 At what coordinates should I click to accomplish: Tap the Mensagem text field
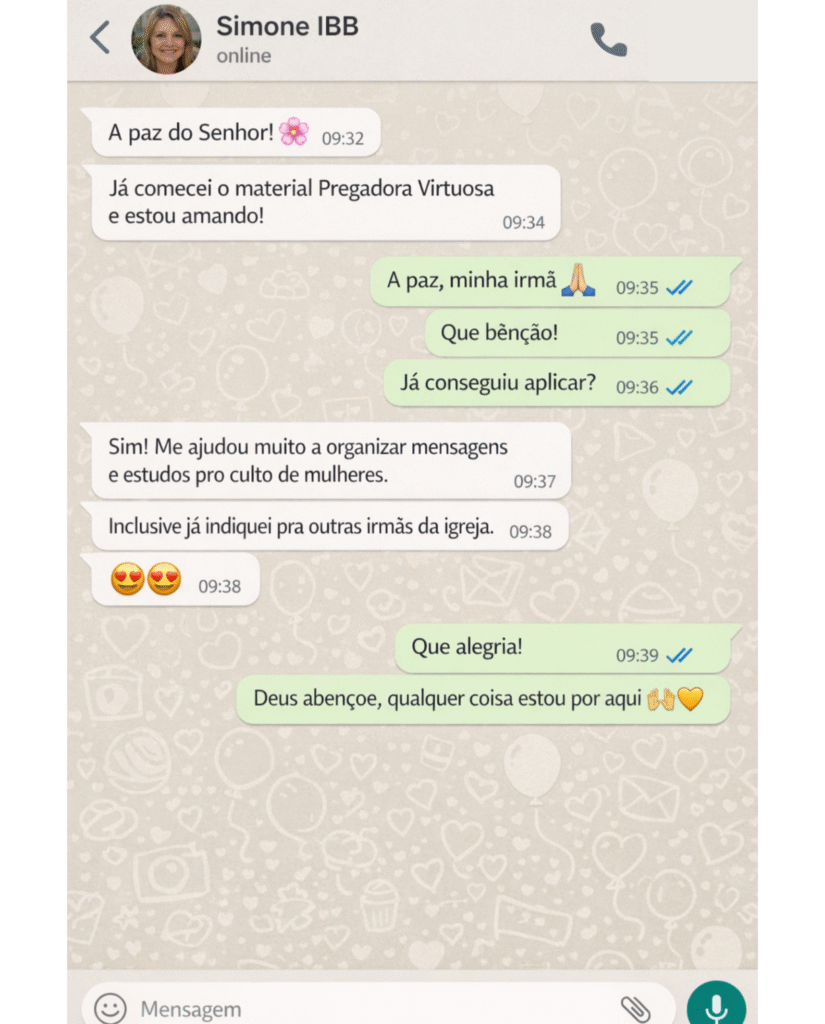click(370, 1008)
